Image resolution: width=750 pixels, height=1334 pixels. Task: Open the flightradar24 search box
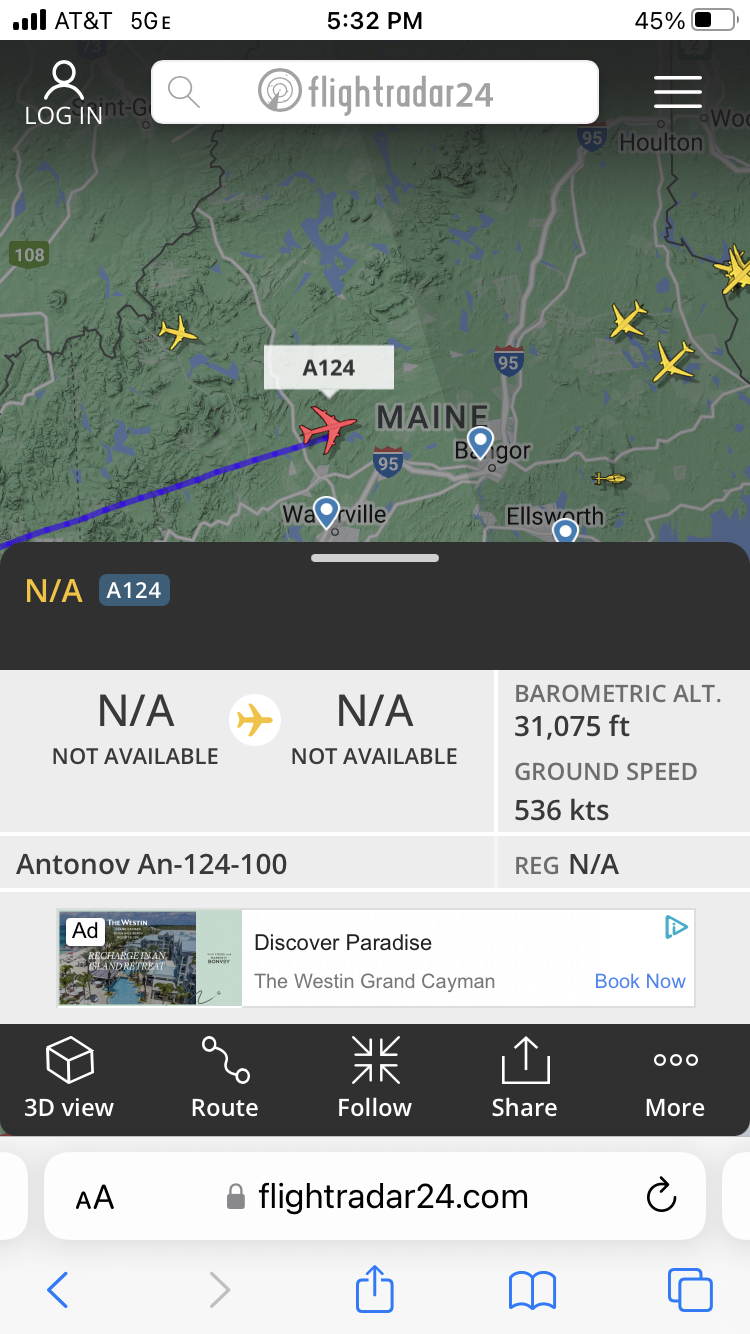click(x=374, y=92)
